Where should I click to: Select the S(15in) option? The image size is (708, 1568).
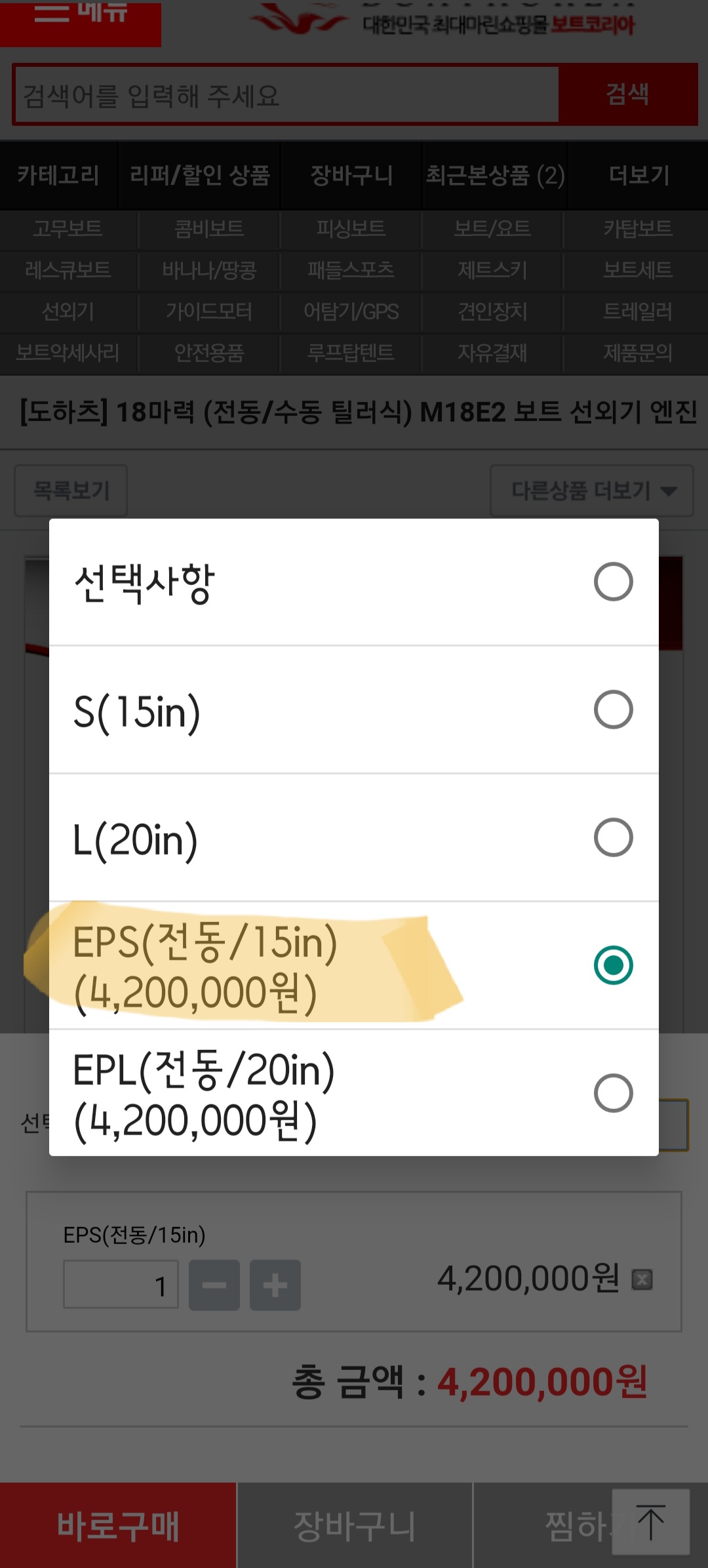click(353, 710)
